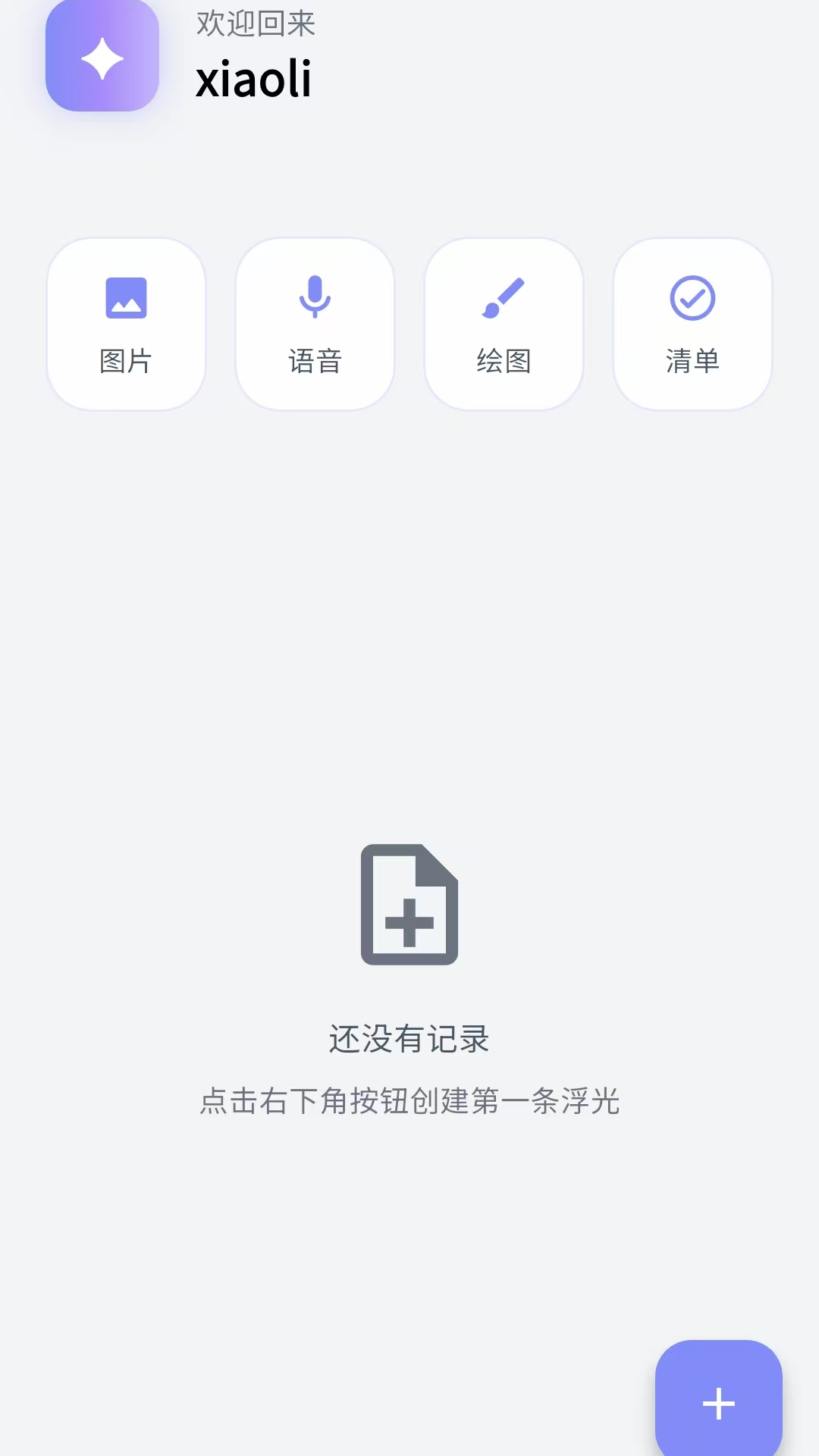Tap the checkmark circle above 清单
Image resolution: width=819 pixels, height=1456 pixels.
pyautogui.click(x=692, y=298)
